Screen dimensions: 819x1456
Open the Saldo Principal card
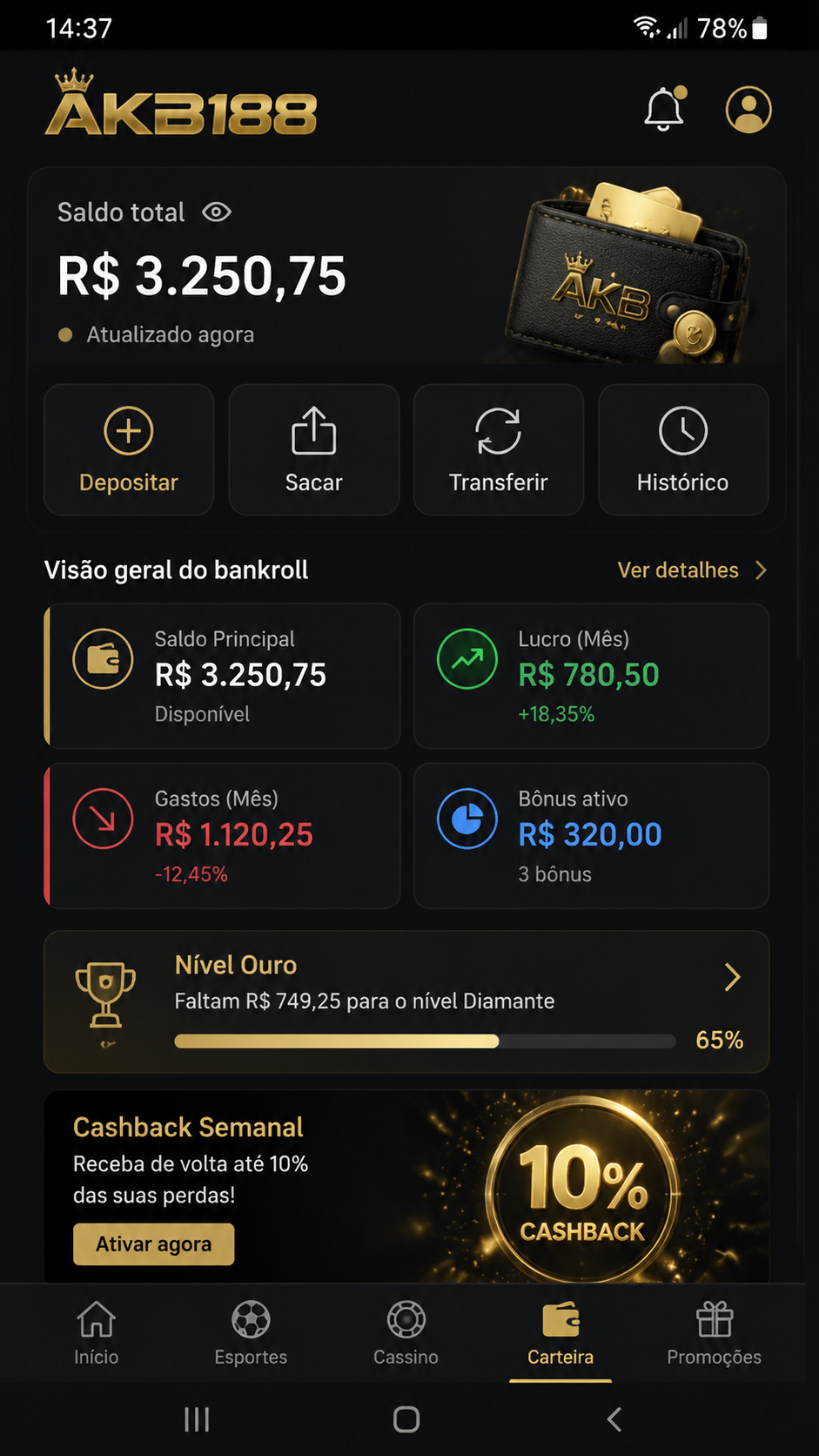click(x=222, y=676)
